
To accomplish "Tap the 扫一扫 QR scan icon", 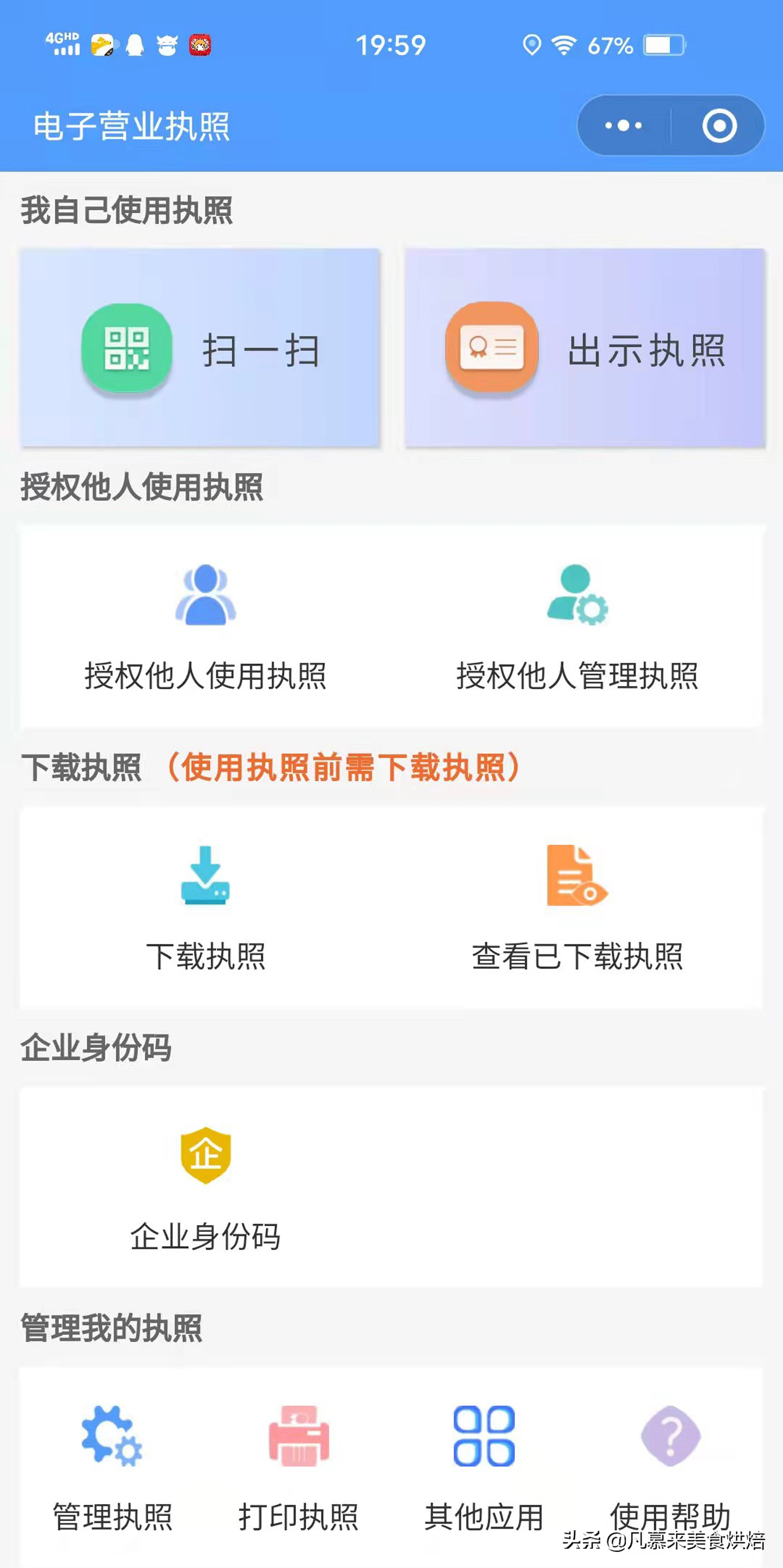I will click(128, 349).
